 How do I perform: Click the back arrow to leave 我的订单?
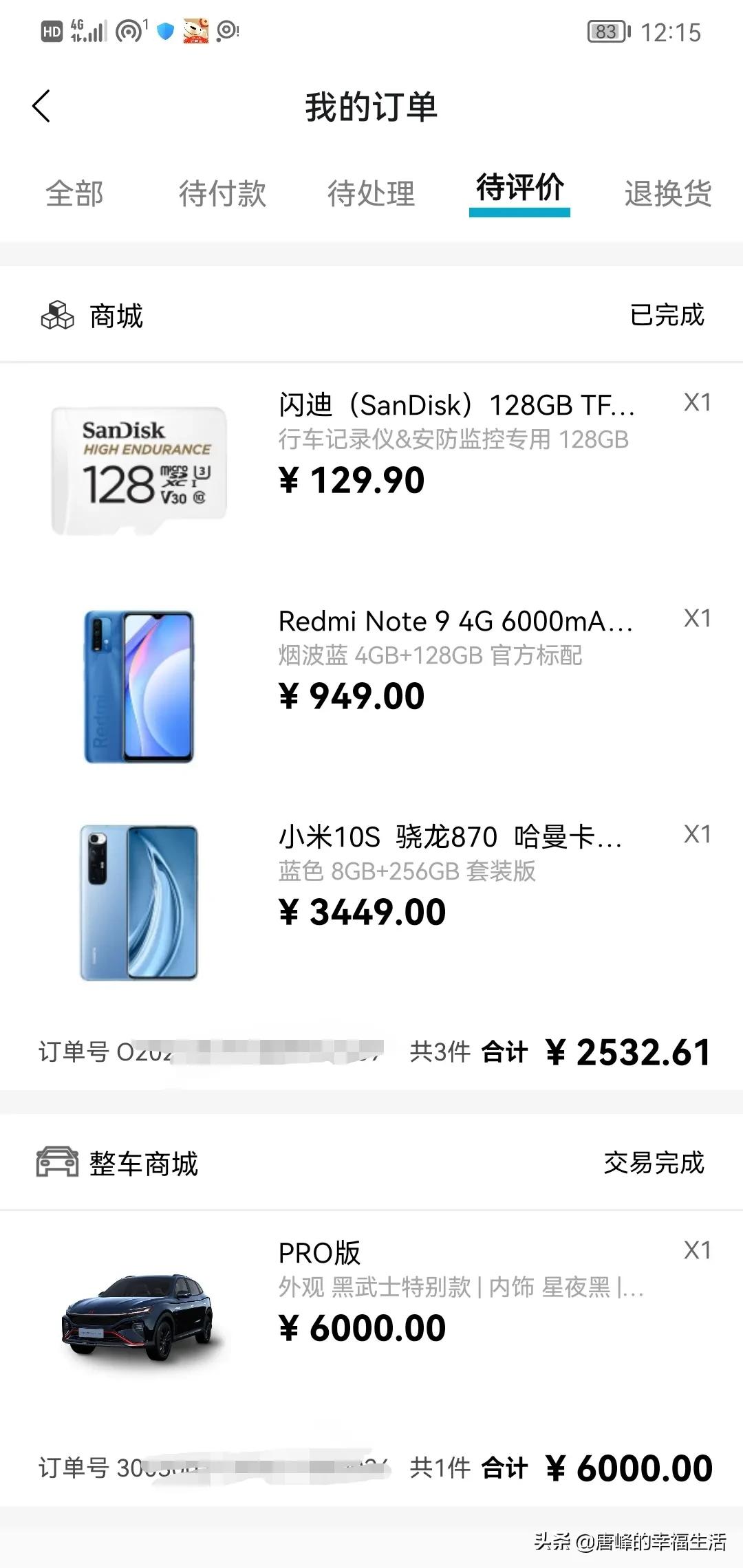coord(43,107)
